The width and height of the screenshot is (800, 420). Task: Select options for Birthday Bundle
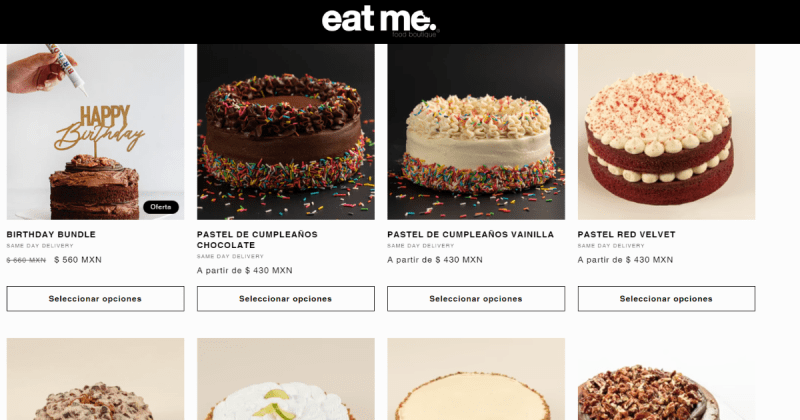pos(95,299)
